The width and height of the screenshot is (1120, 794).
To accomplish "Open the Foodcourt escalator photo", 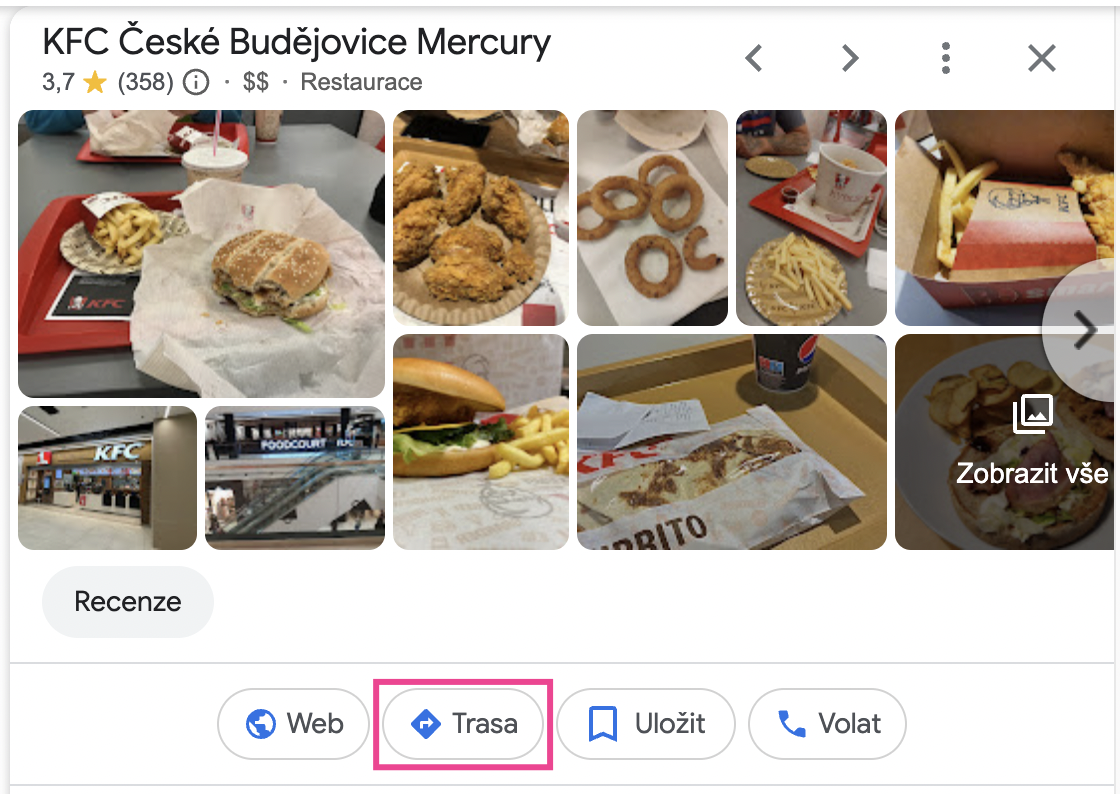I will [295, 478].
